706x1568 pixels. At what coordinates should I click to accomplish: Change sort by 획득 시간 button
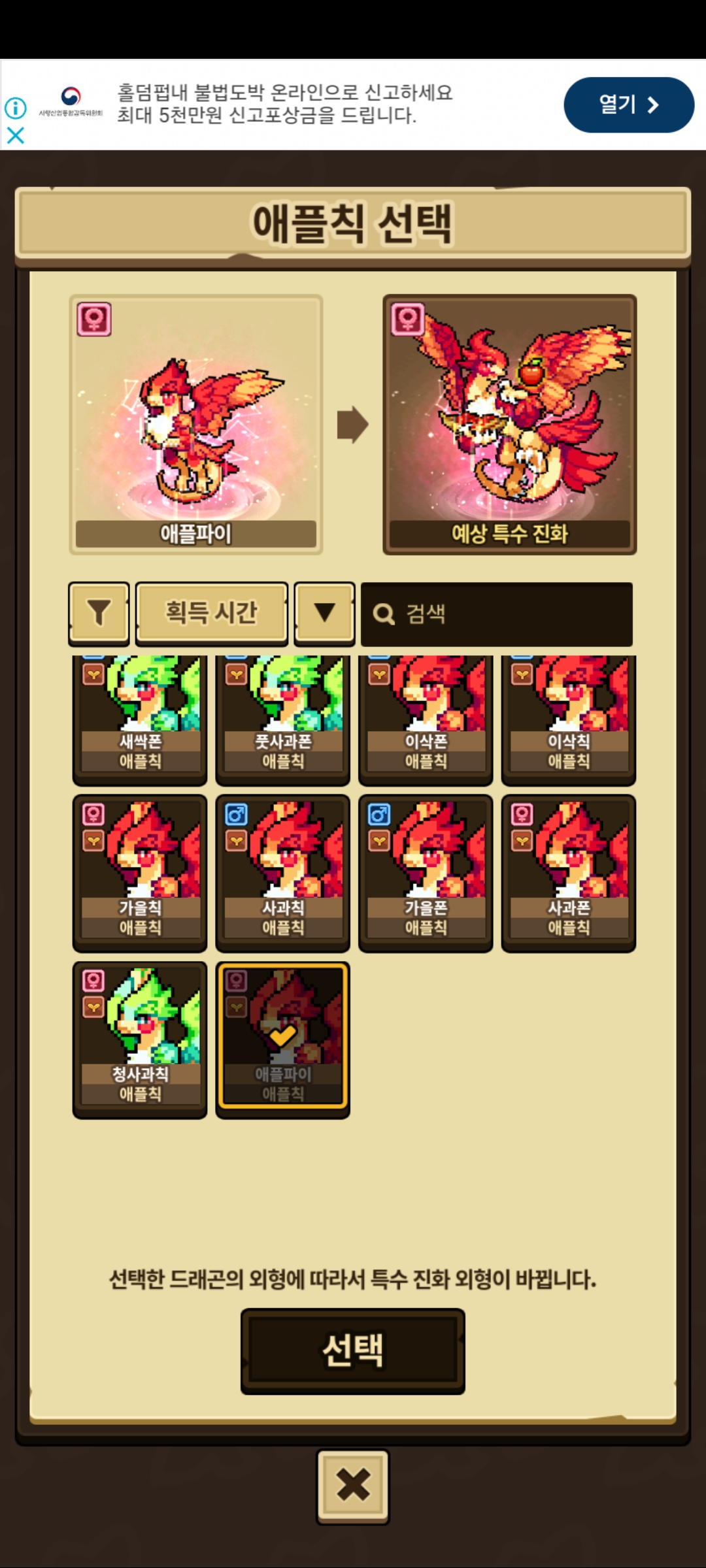pyautogui.click(x=211, y=613)
